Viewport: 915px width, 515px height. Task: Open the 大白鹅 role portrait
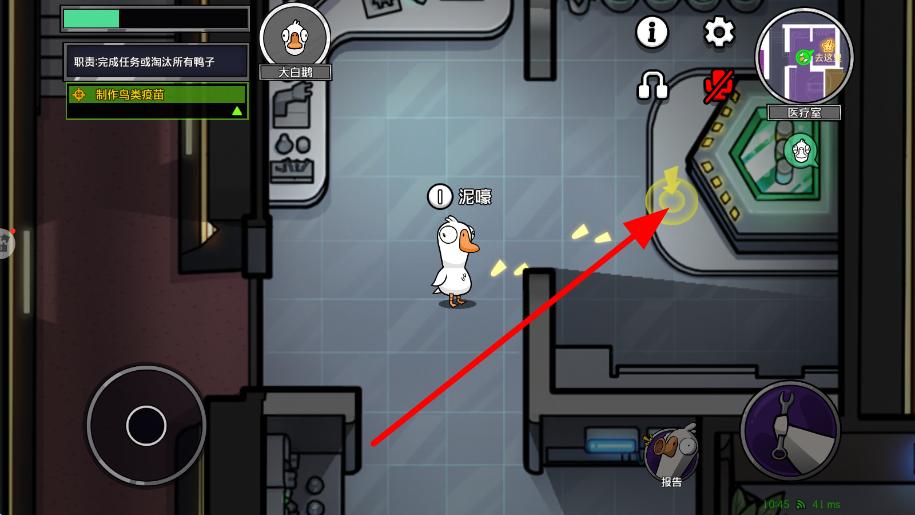295,37
